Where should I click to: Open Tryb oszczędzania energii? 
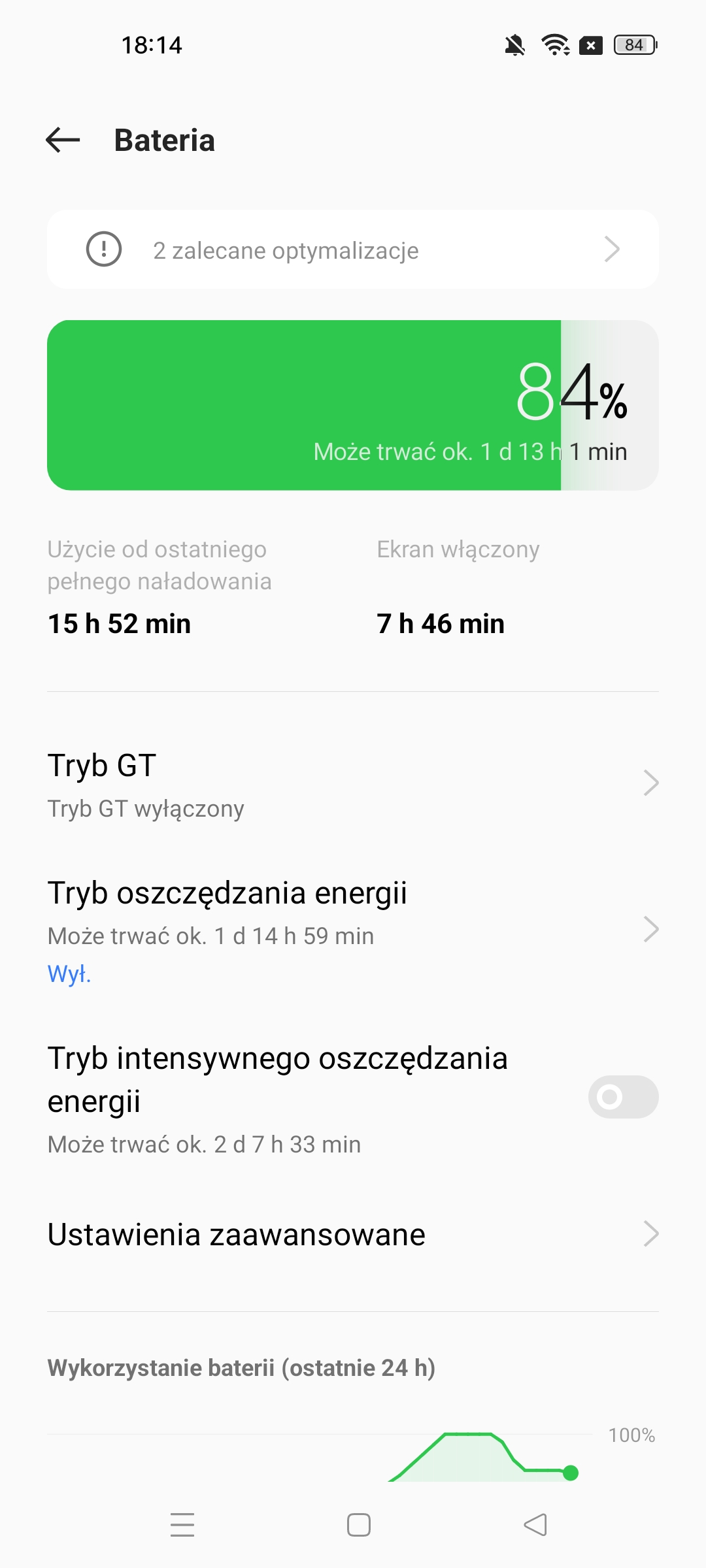coord(353,929)
